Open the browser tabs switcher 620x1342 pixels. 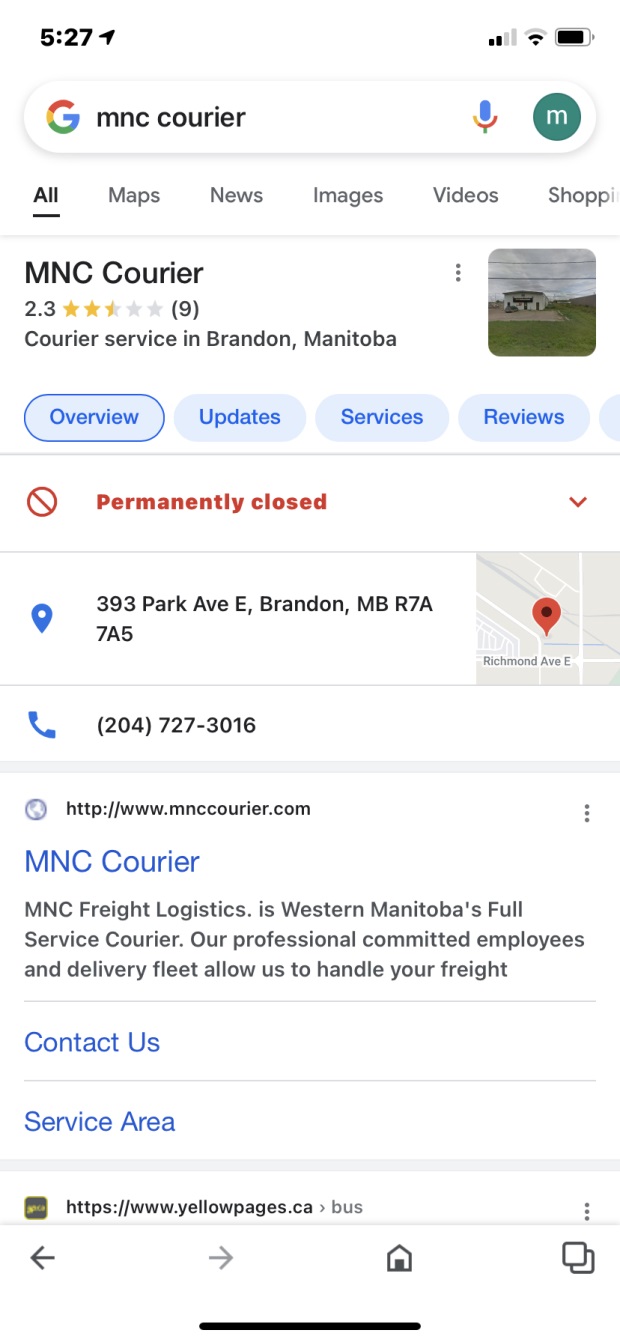(578, 1258)
